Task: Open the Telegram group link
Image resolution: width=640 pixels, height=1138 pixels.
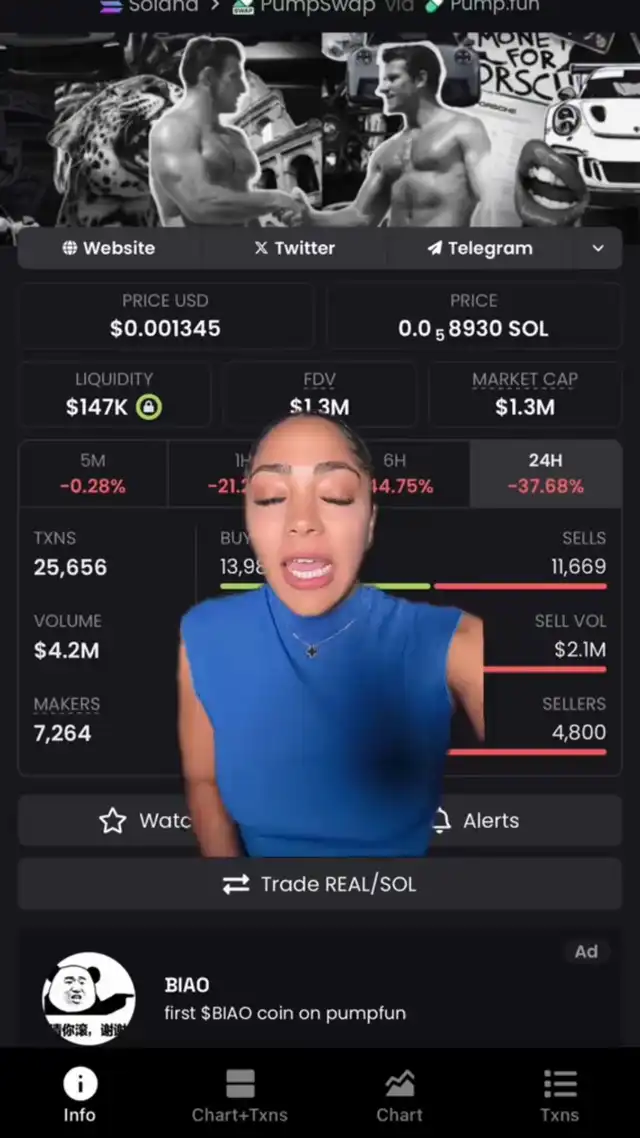Action: point(480,248)
